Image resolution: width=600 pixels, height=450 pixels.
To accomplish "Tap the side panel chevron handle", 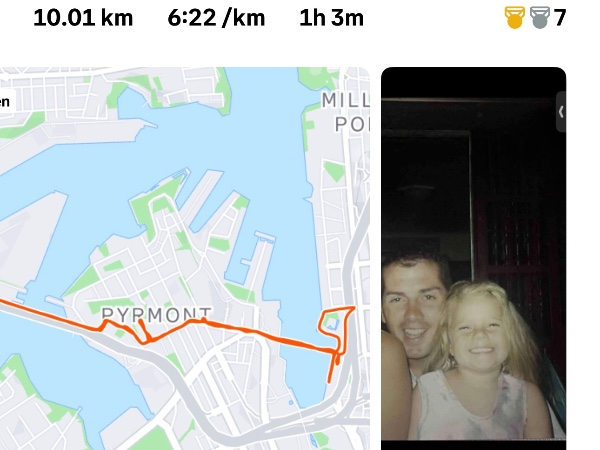I will pyautogui.click(x=561, y=112).
